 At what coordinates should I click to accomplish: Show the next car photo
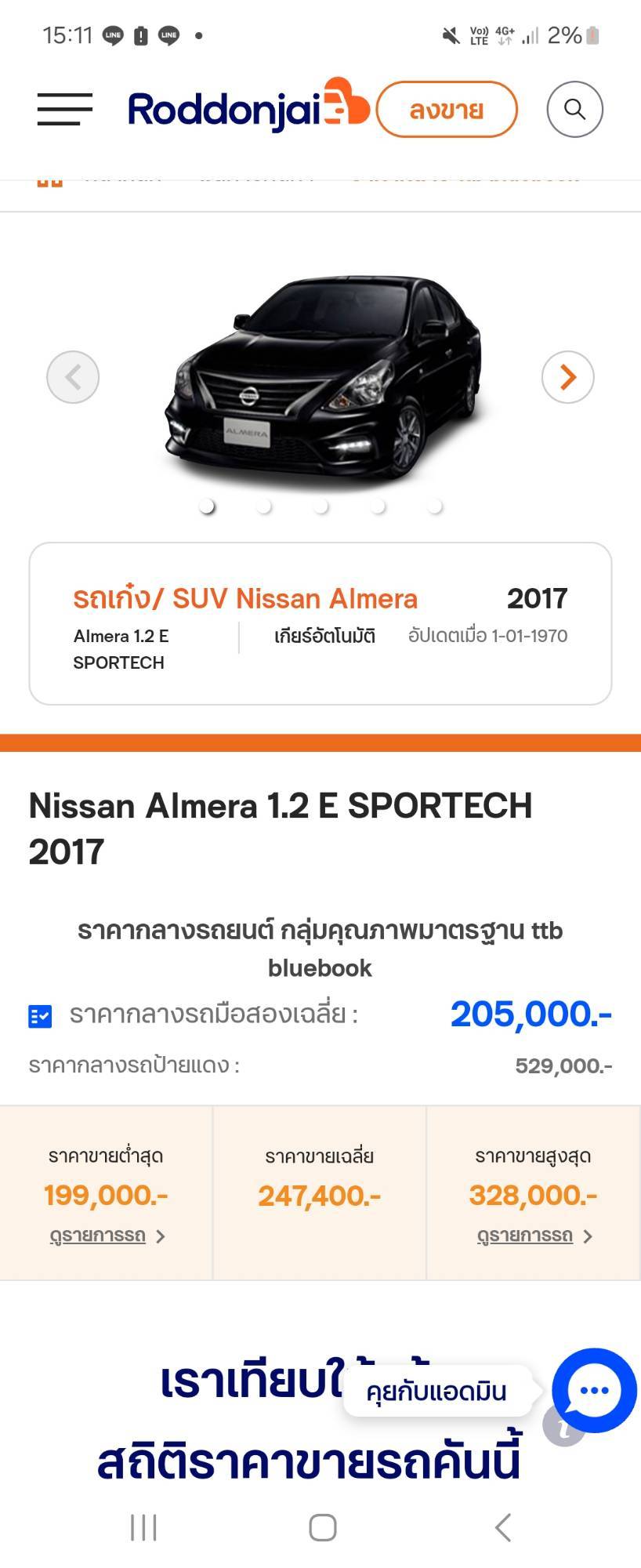567,377
